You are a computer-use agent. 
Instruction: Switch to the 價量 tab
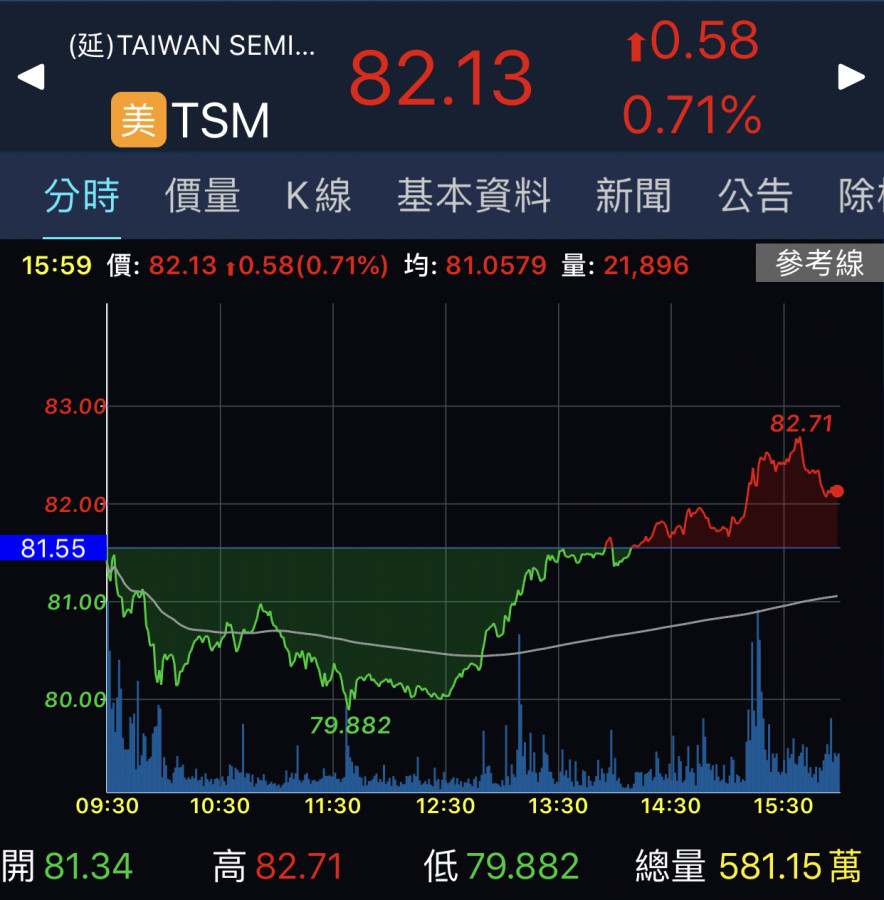[x=202, y=196]
